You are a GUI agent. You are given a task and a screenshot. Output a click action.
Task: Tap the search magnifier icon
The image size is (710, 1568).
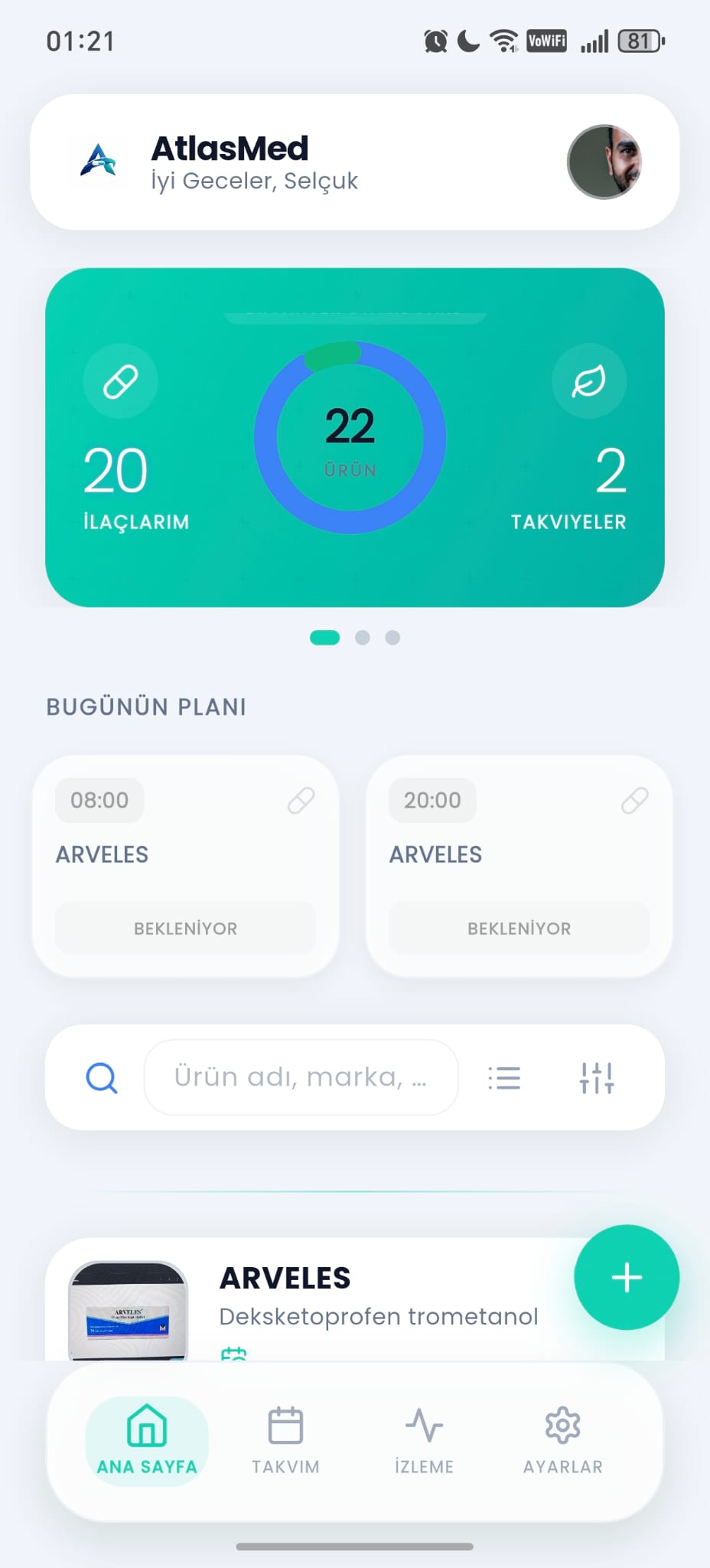101,1078
